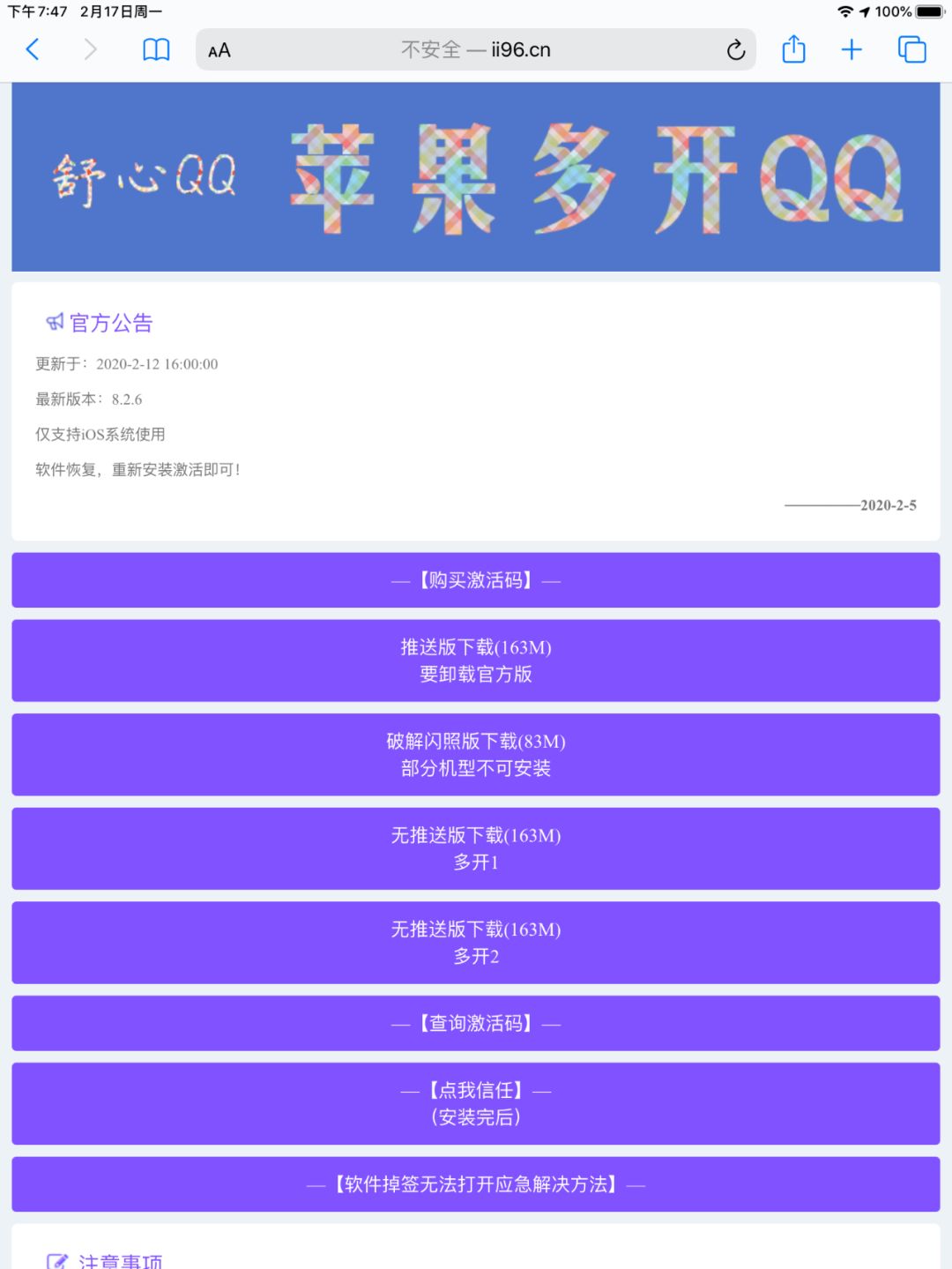This screenshot has height=1269, width=952.
Task: Download 破解闪照版下载(83M) package
Action: pos(476,755)
